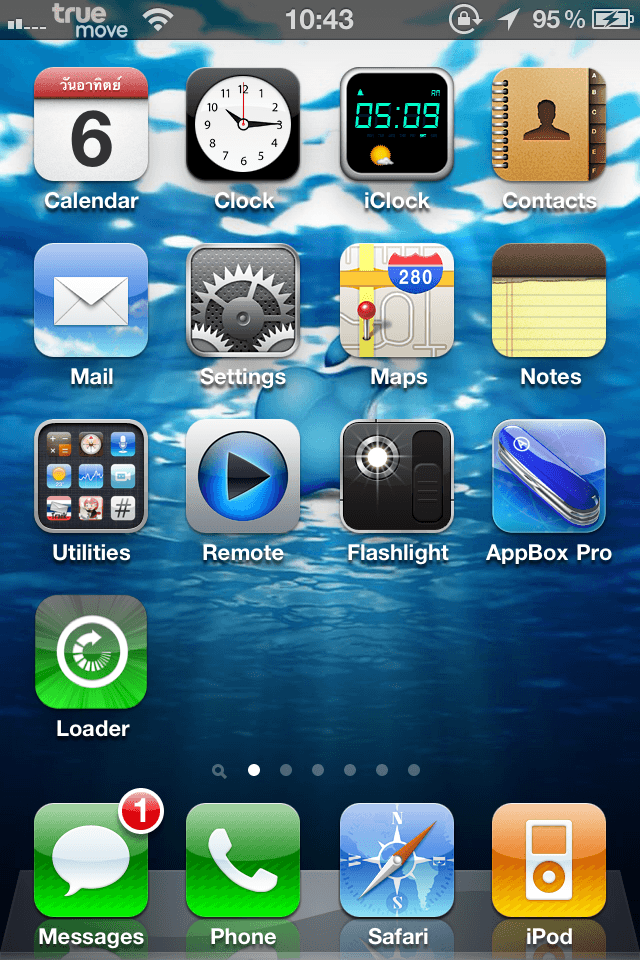Image resolution: width=640 pixels, height=960 pixels.
Task: Open the Calendar app
Action: pyautogui.click(x=91, y=124)
